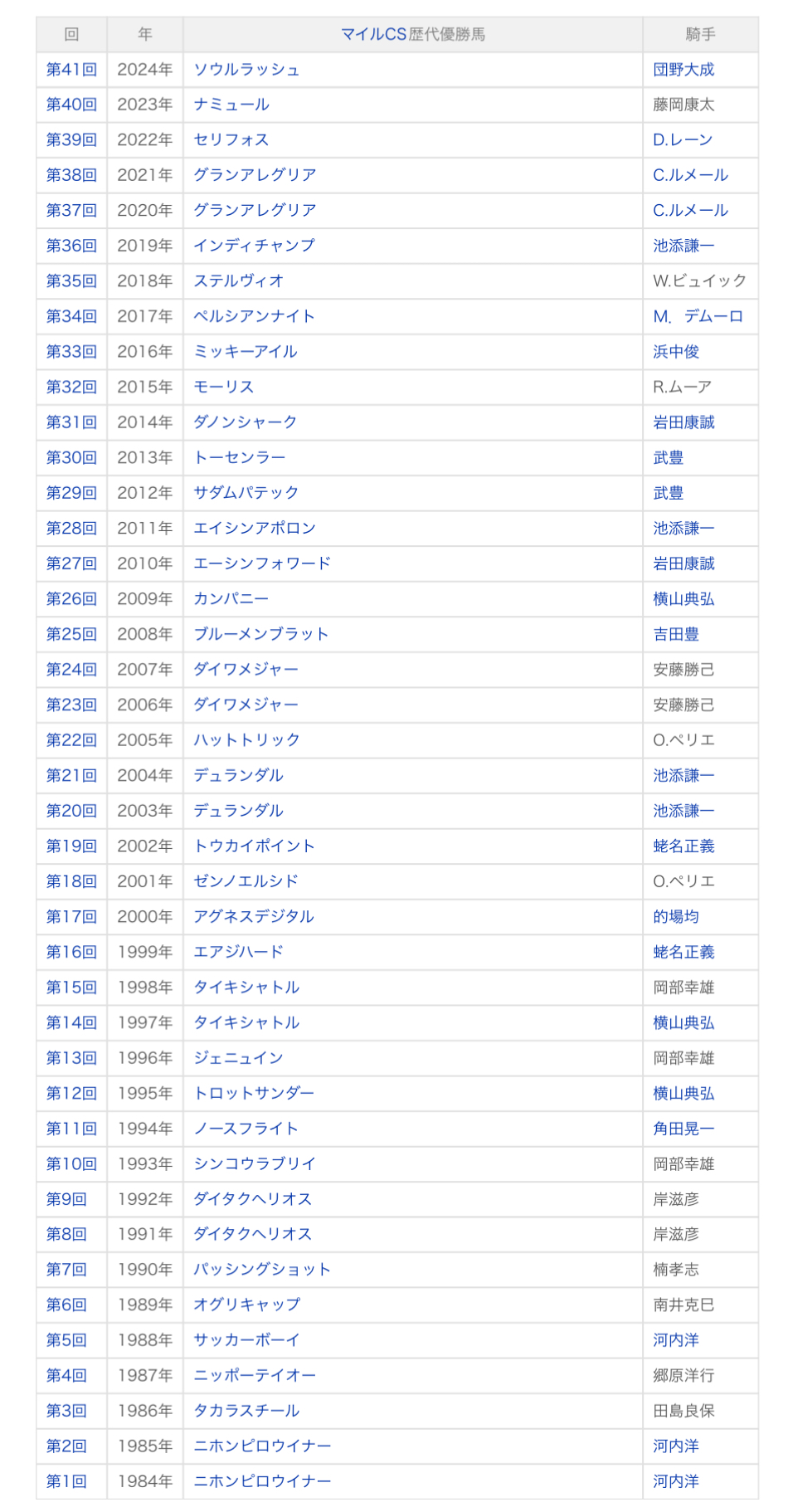Select the インディチャンプ link
This screenshot has height=1512, width=788.
(254, 246)
